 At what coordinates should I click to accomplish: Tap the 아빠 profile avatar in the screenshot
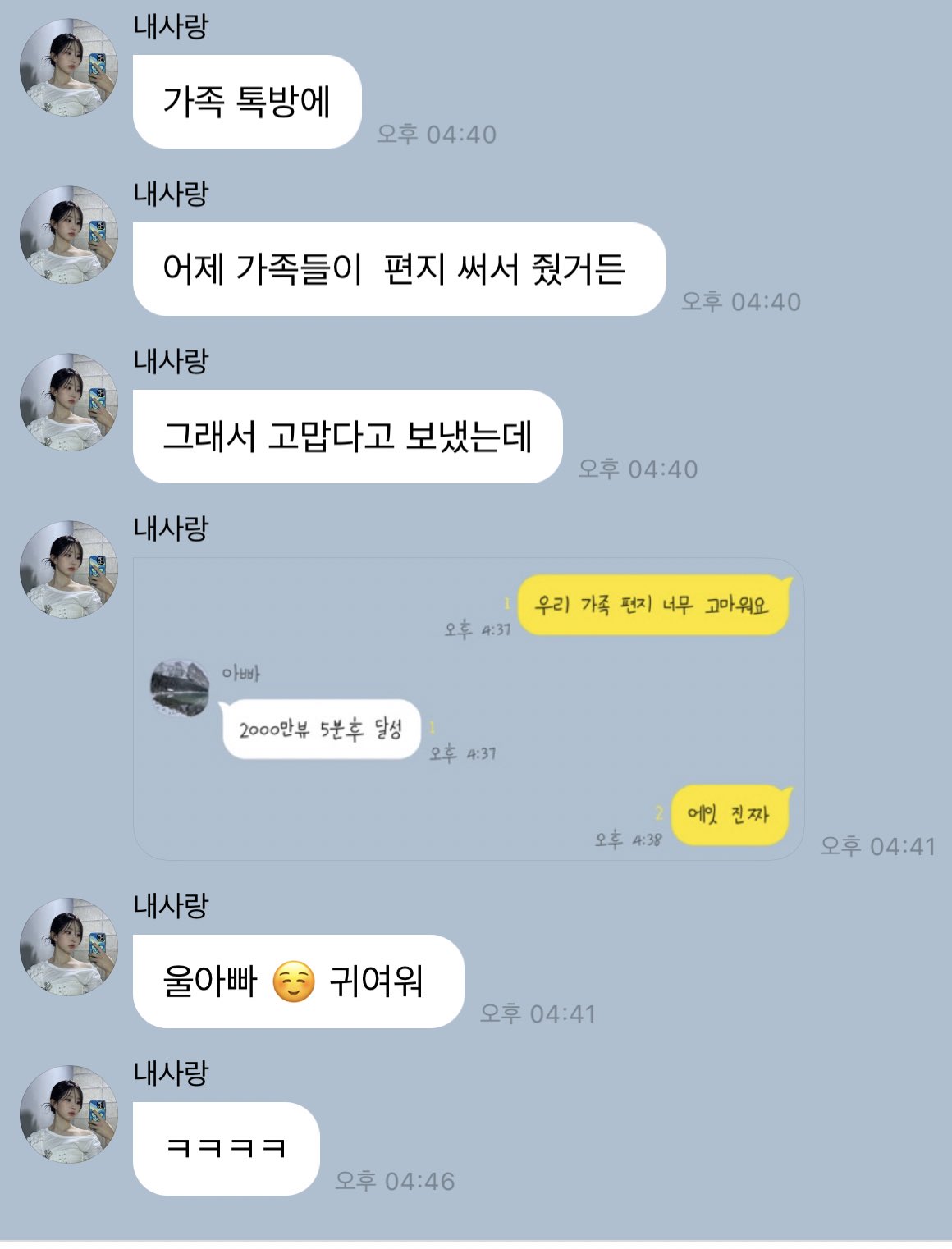pos(179,687)
